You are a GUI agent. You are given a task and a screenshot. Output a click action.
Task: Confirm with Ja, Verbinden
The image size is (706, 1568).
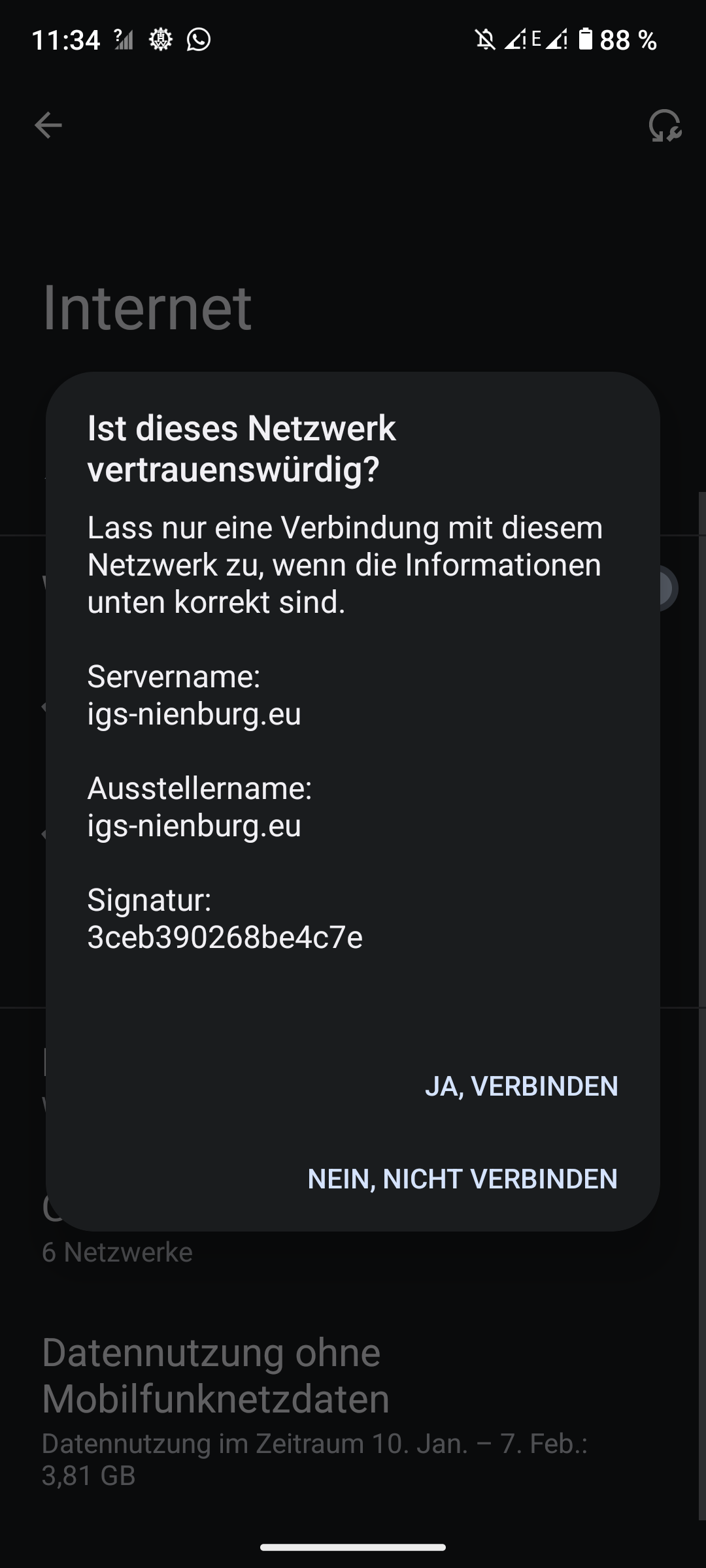[x=521, y=1086]
